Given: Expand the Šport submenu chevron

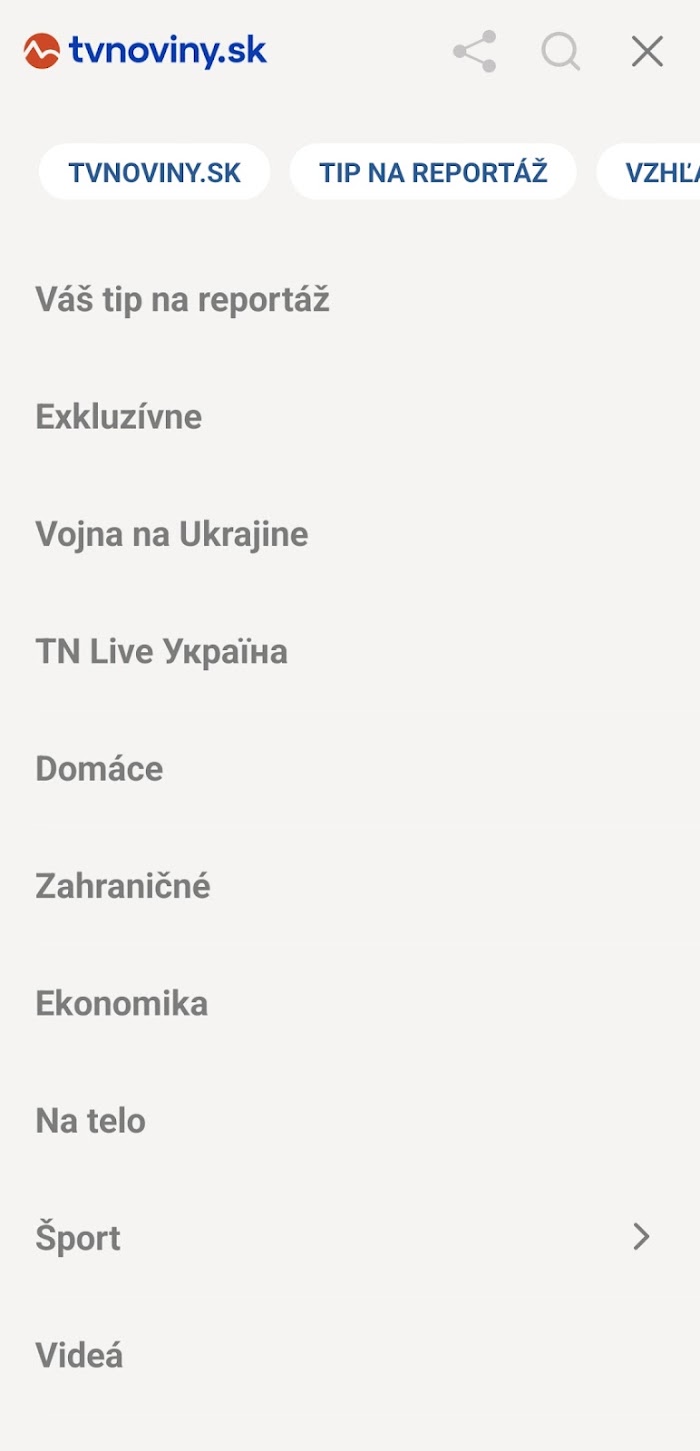Looking at the screenshot, I should pyautogui.click(x=642, y=1237).
